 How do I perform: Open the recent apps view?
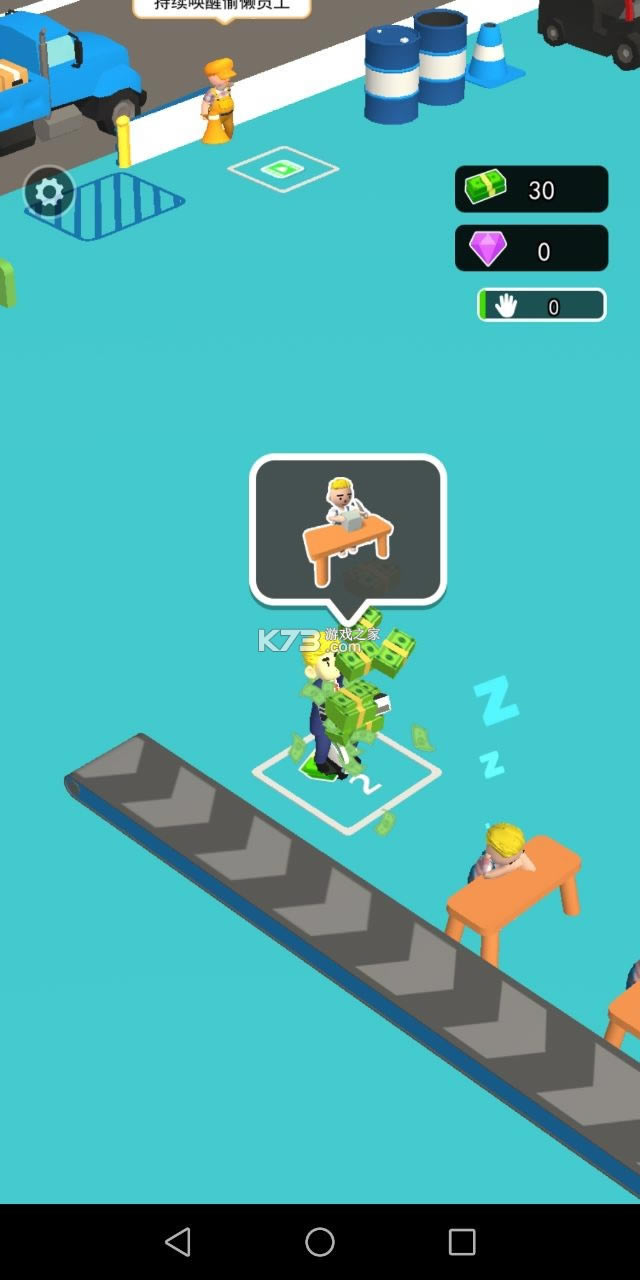462,1241
